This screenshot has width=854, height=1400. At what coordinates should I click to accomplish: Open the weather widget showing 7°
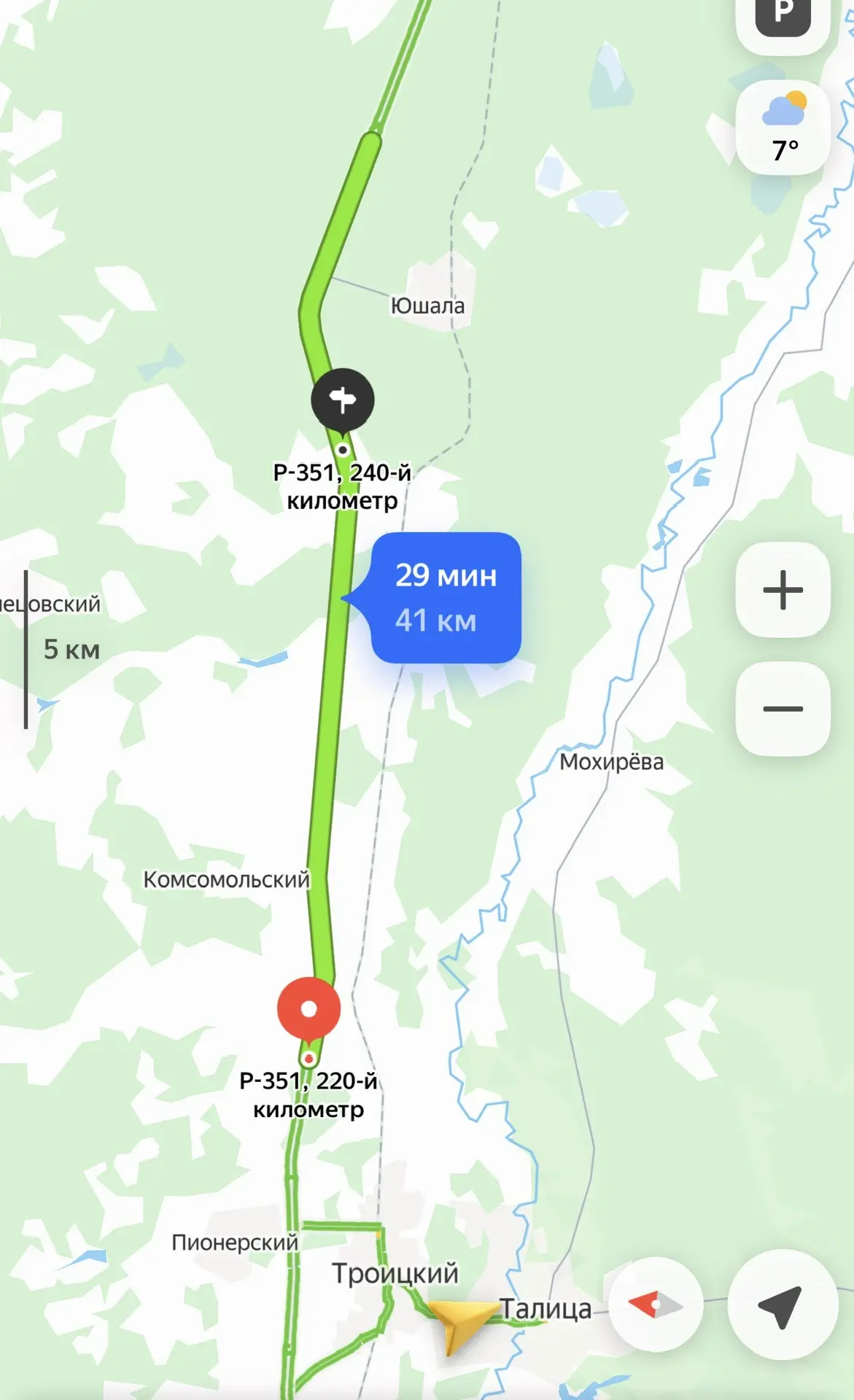783,128
